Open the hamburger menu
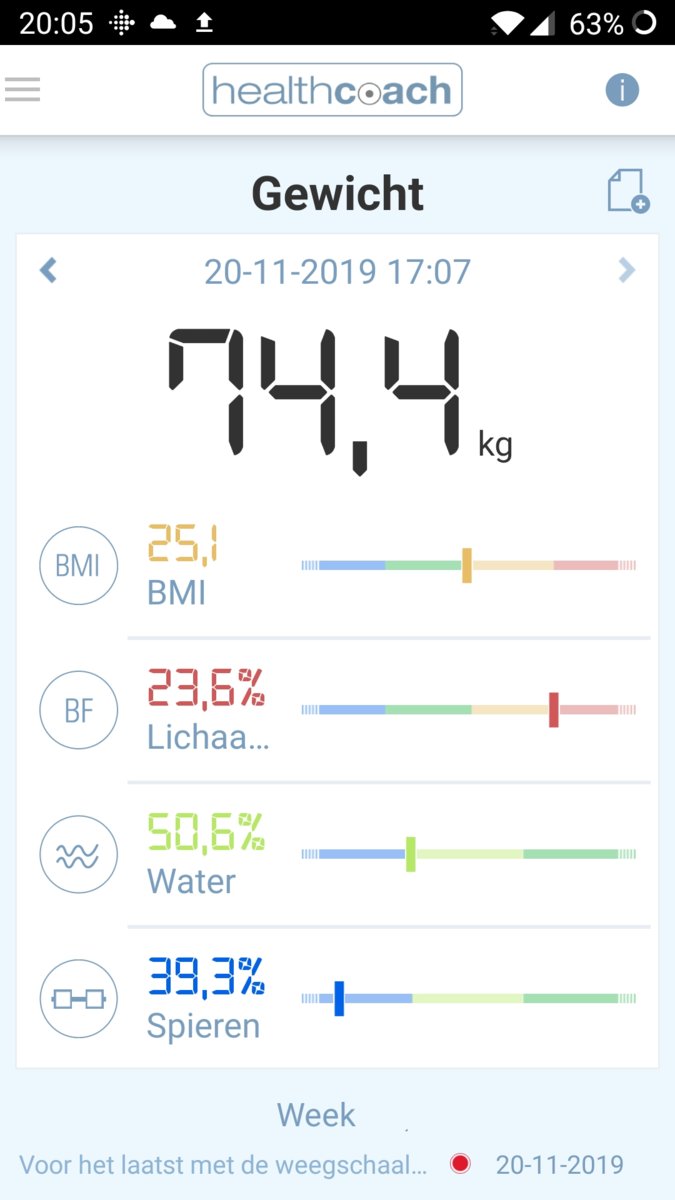The image size is (675, 1200). [x=22, y=90]
